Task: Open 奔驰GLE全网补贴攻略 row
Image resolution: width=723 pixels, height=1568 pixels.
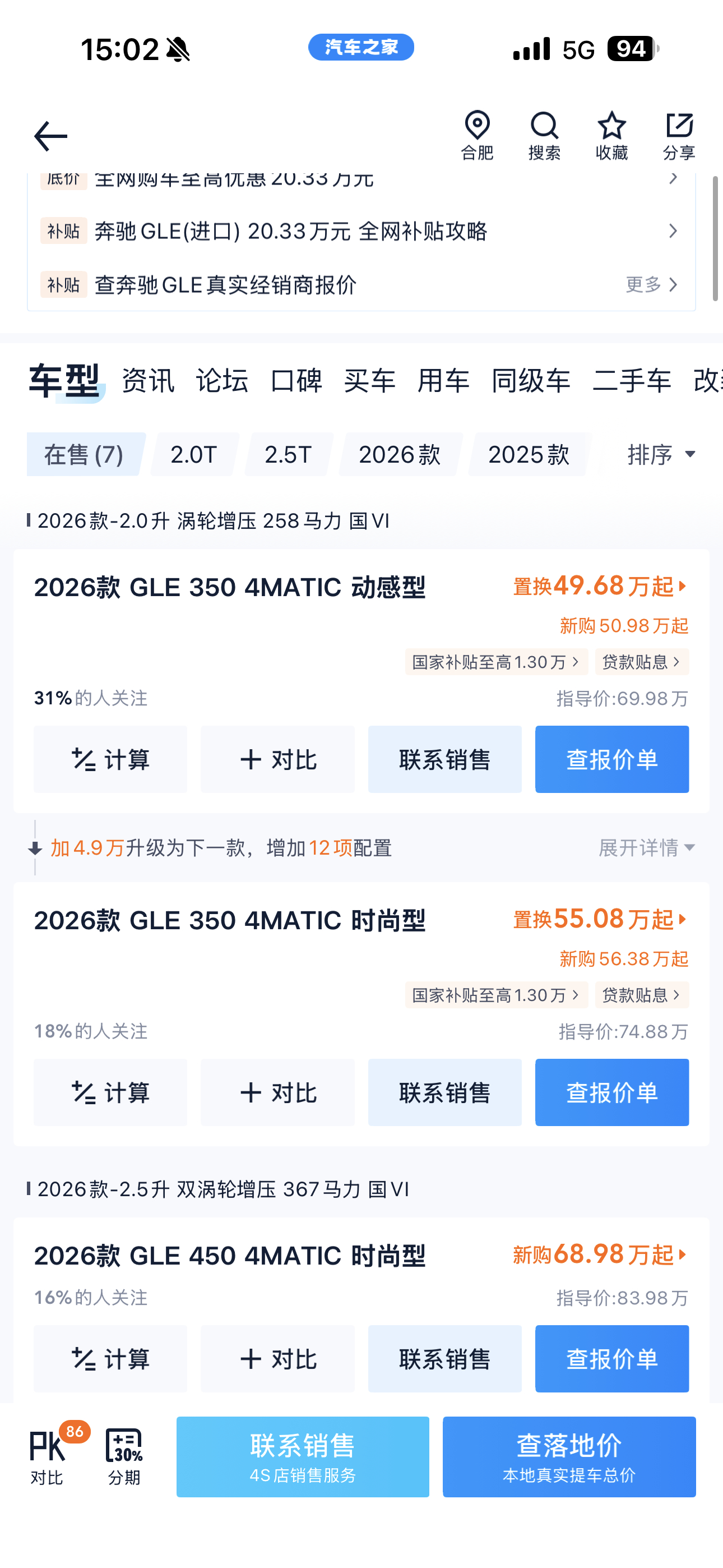Action: coord(361,231)
